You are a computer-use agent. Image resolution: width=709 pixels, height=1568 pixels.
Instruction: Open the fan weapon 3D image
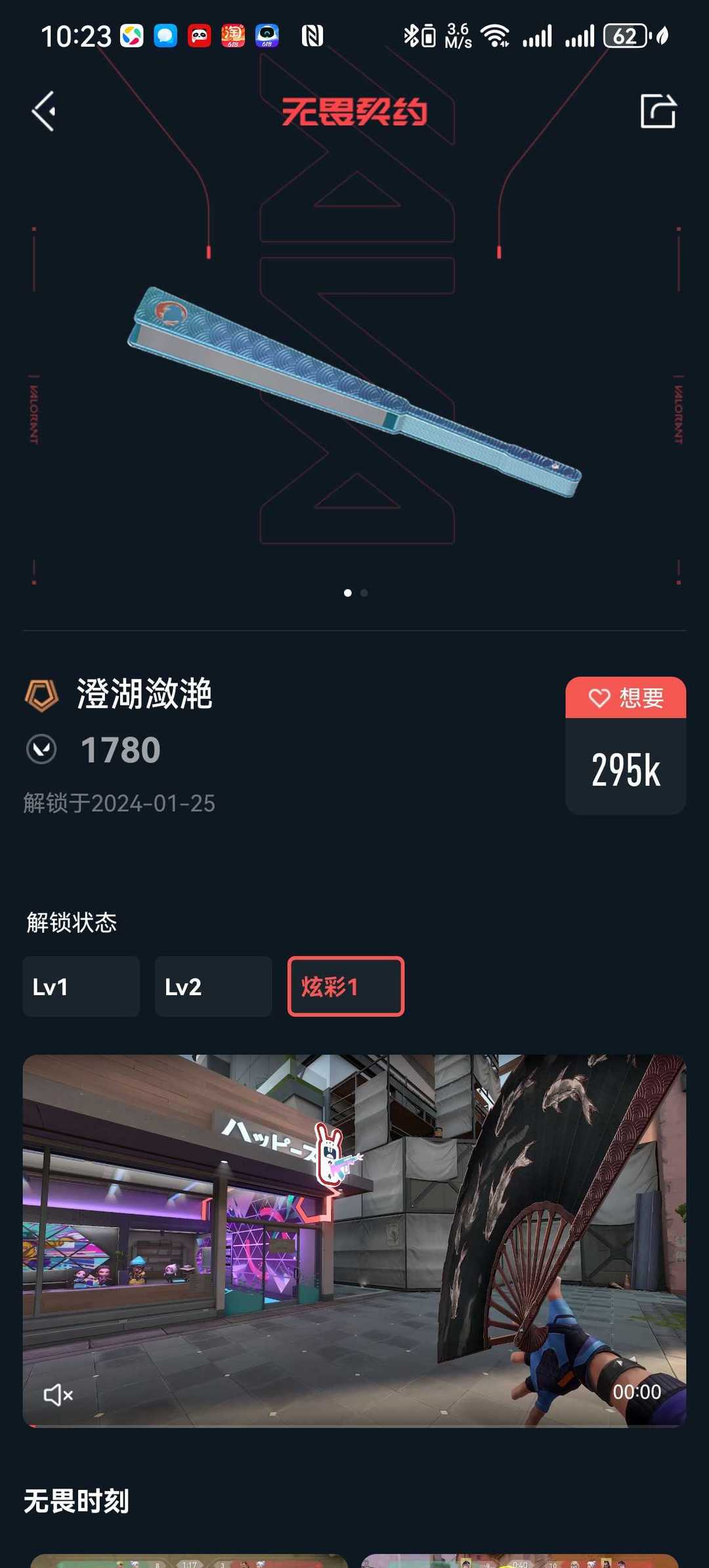click(354, 392)
